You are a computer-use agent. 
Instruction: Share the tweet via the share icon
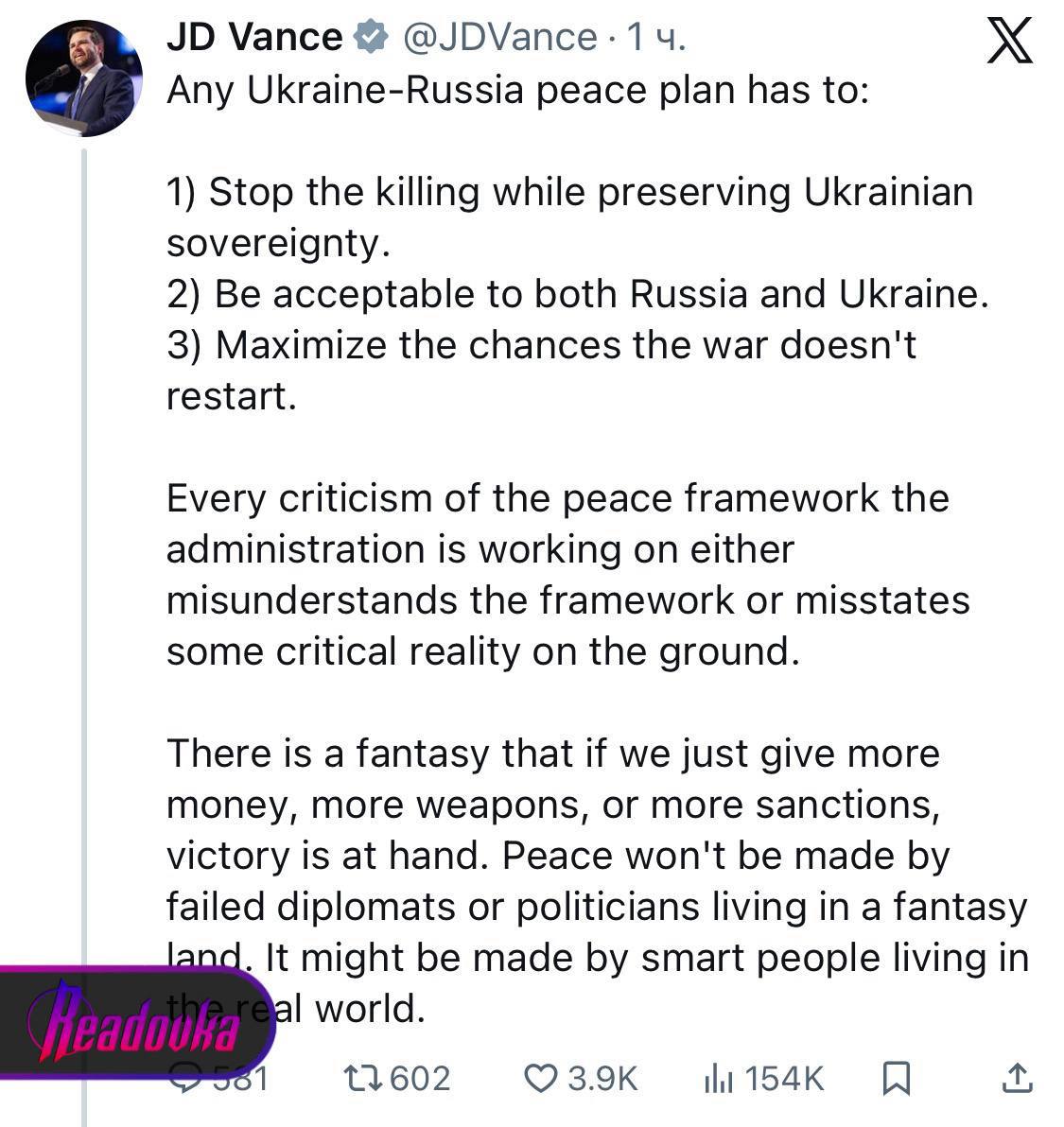1017,1078
